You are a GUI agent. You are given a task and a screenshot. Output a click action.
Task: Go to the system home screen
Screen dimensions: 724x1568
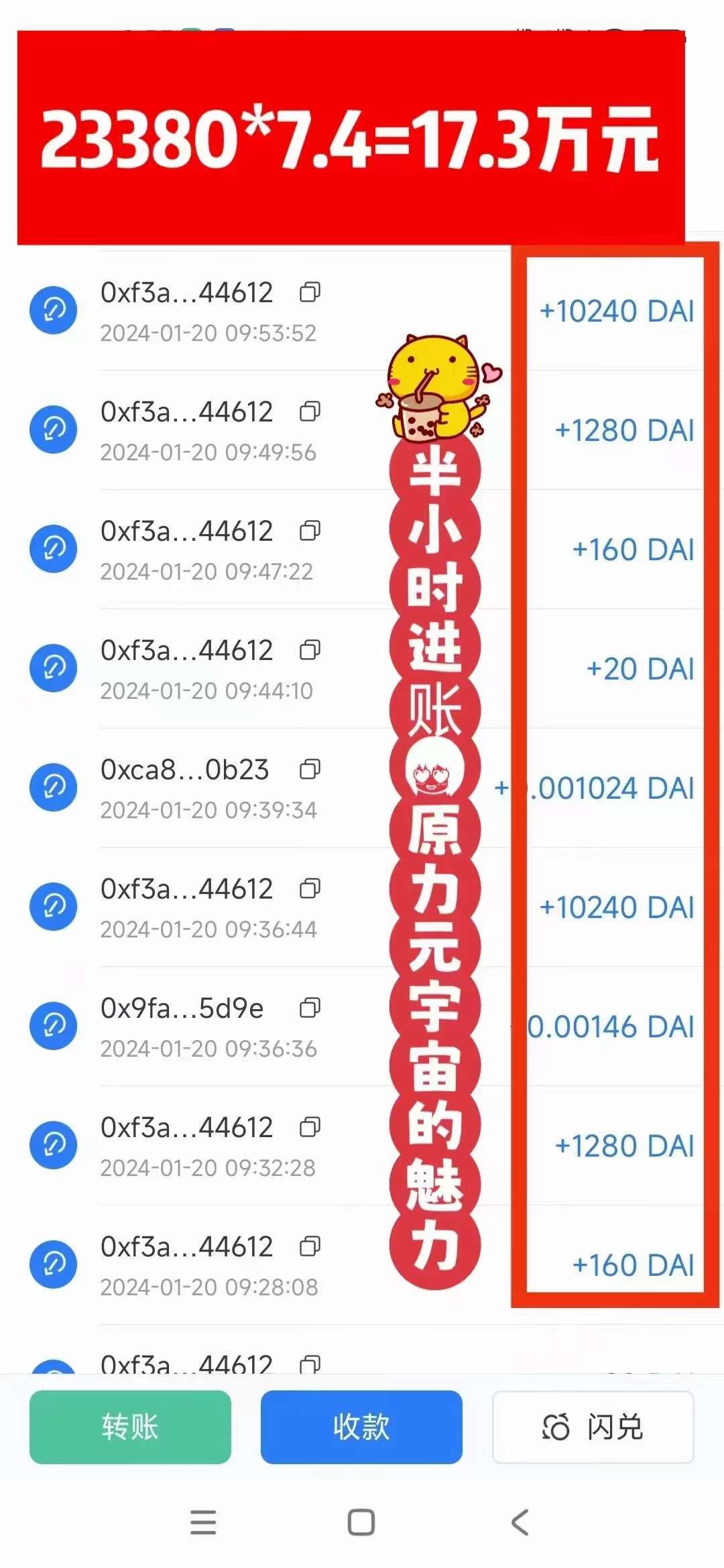(361, 1522)
